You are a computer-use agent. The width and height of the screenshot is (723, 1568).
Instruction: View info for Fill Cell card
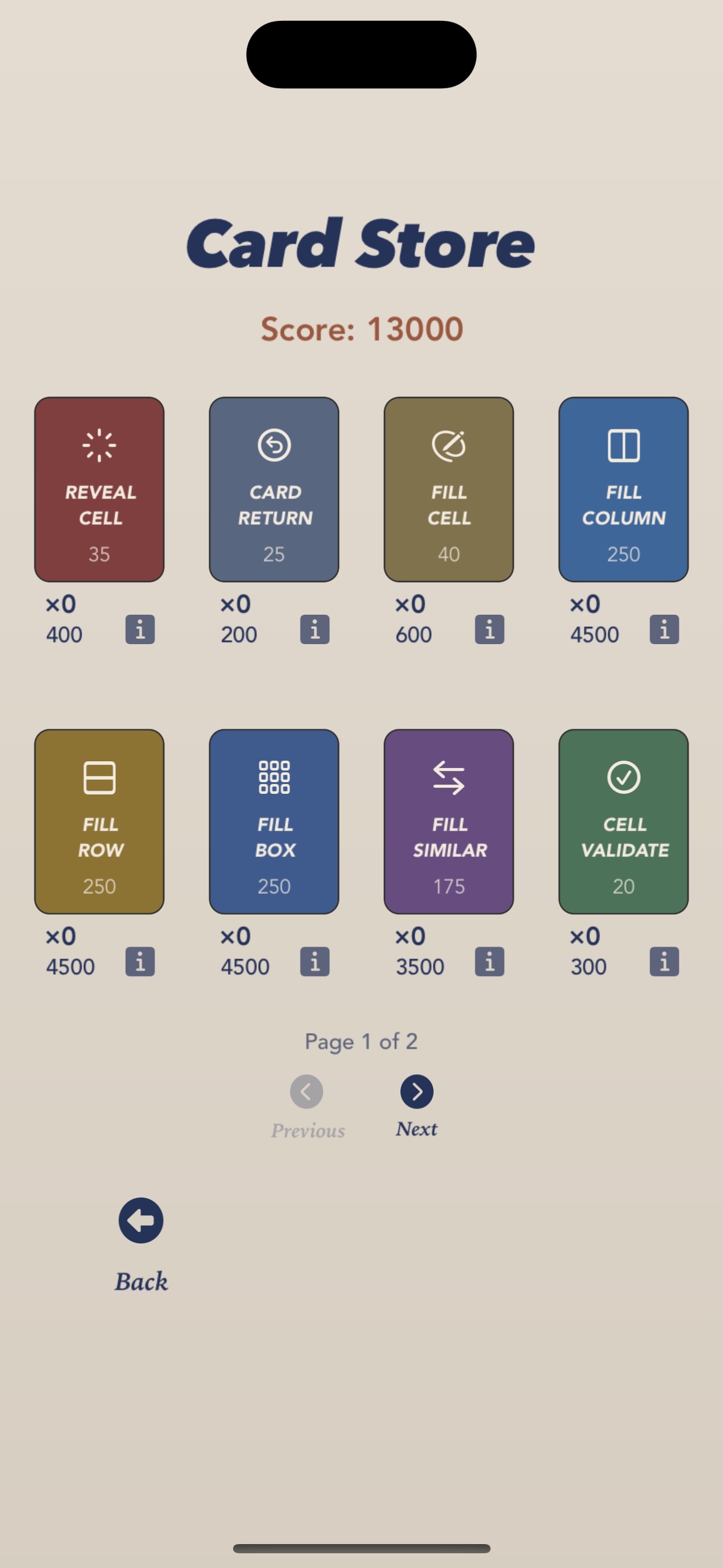489,629
